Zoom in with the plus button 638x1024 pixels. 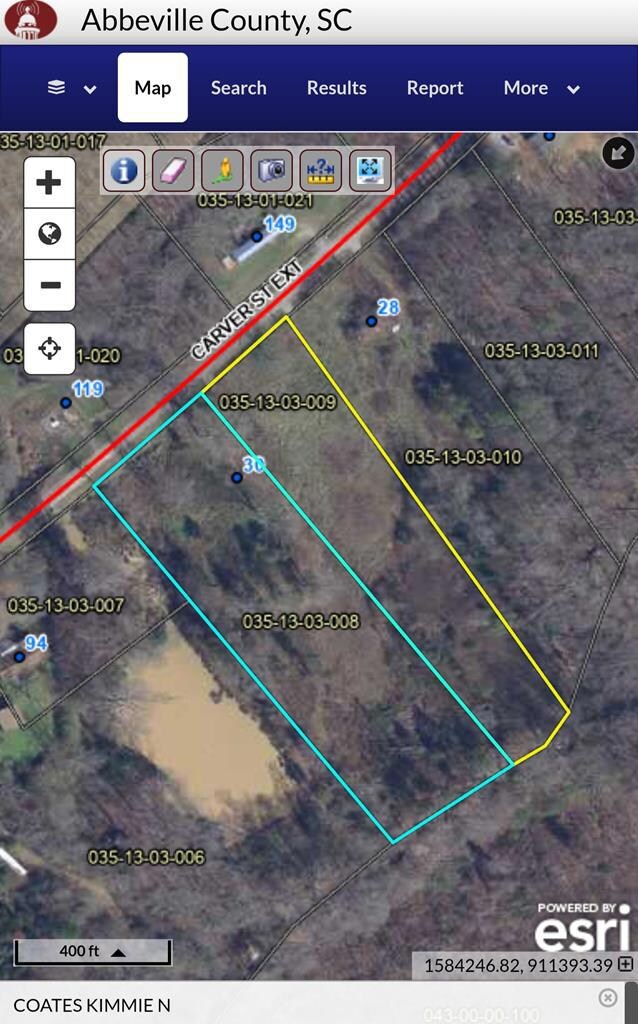point(49,182)
